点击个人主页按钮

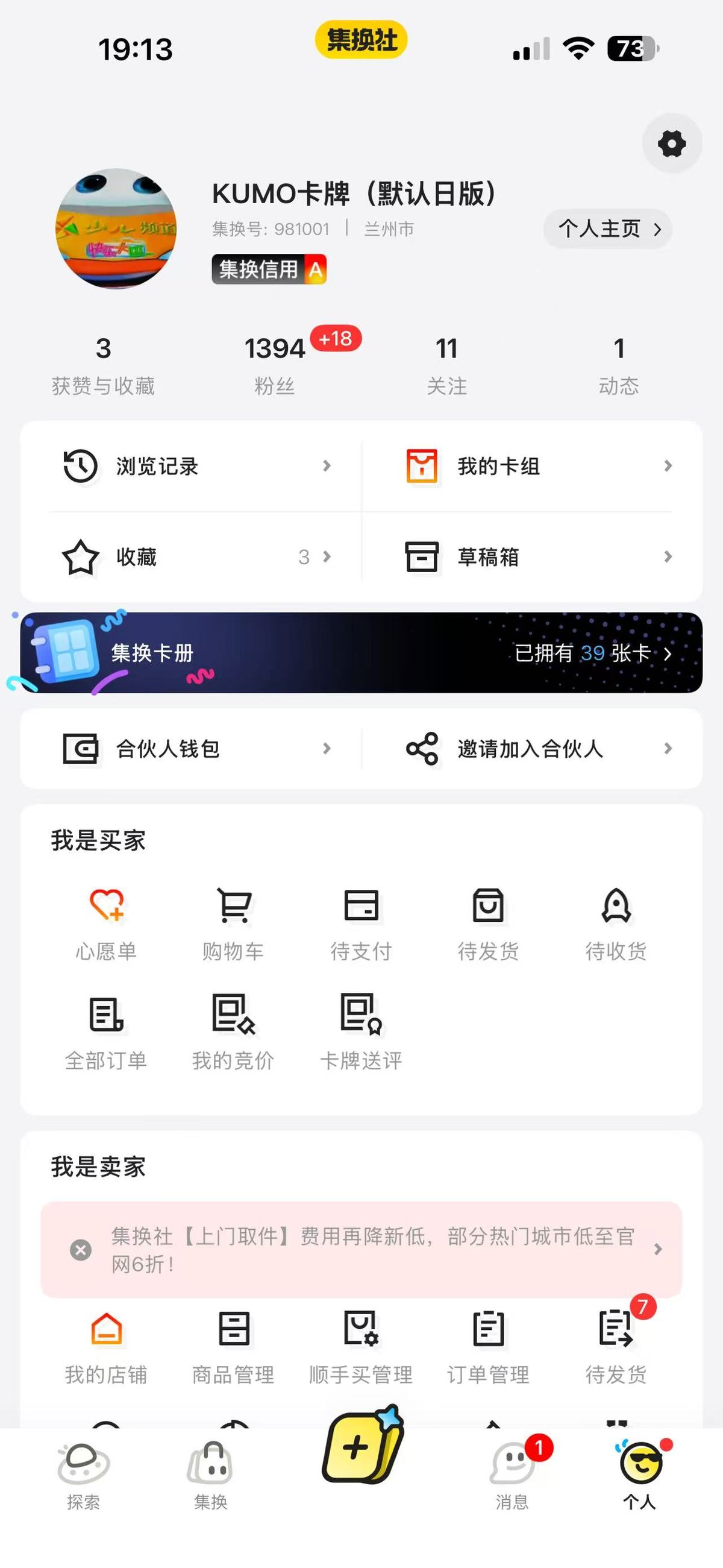click(x=607, y=229)
